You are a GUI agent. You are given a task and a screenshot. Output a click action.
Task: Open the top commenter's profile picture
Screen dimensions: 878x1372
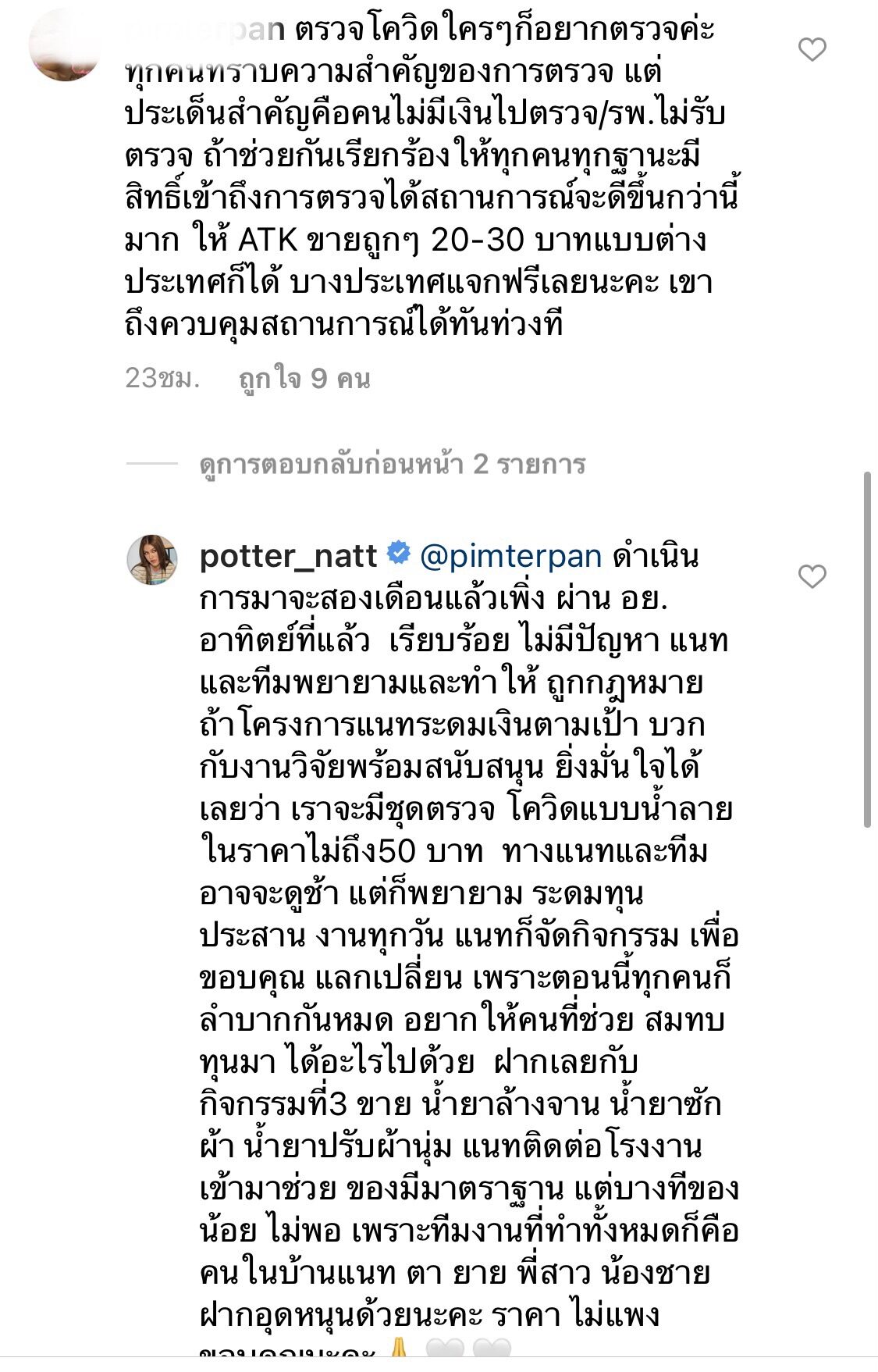[64, 45]
